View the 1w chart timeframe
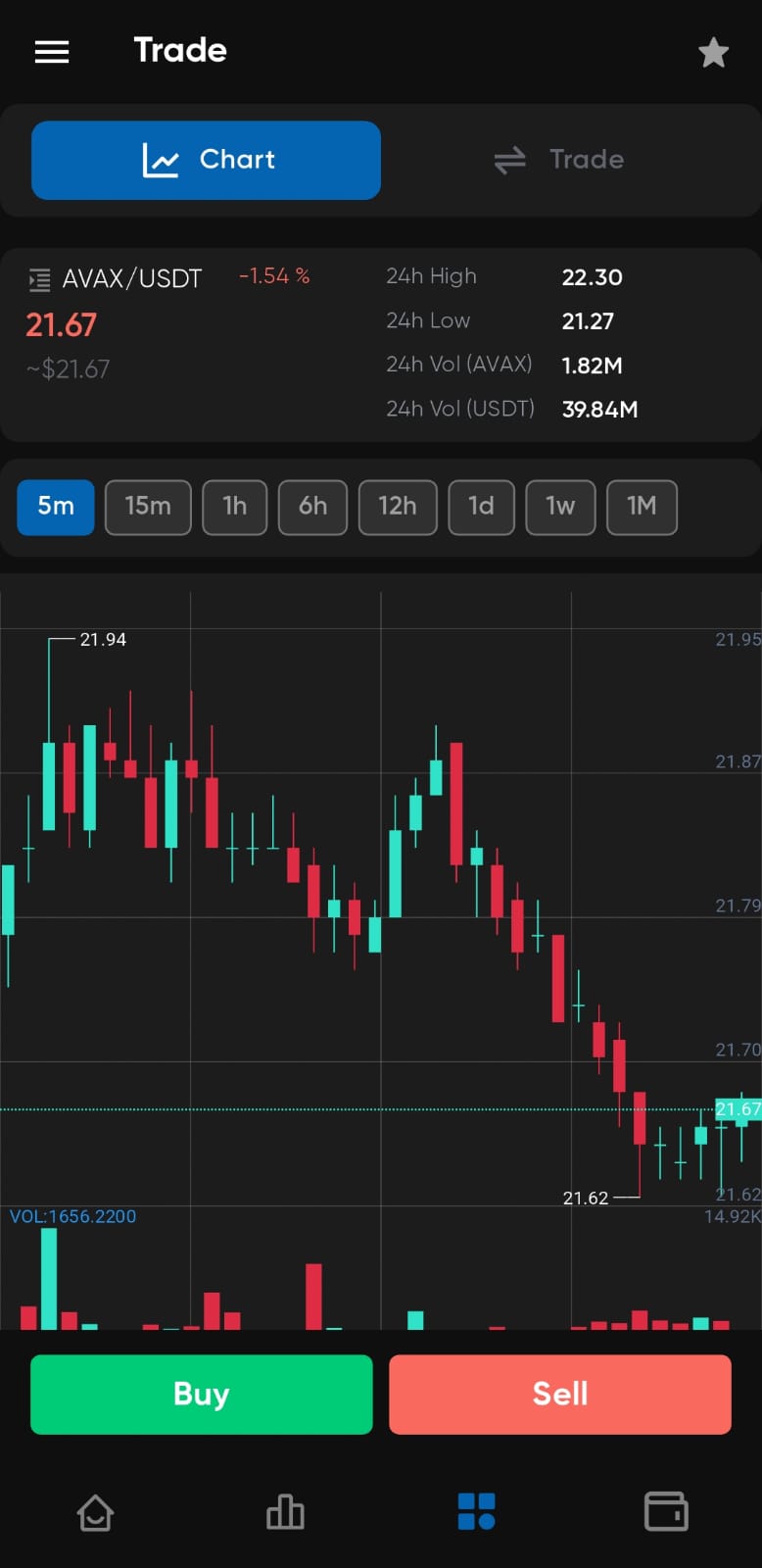This screenshot has width=762, height=1568. 560,507
